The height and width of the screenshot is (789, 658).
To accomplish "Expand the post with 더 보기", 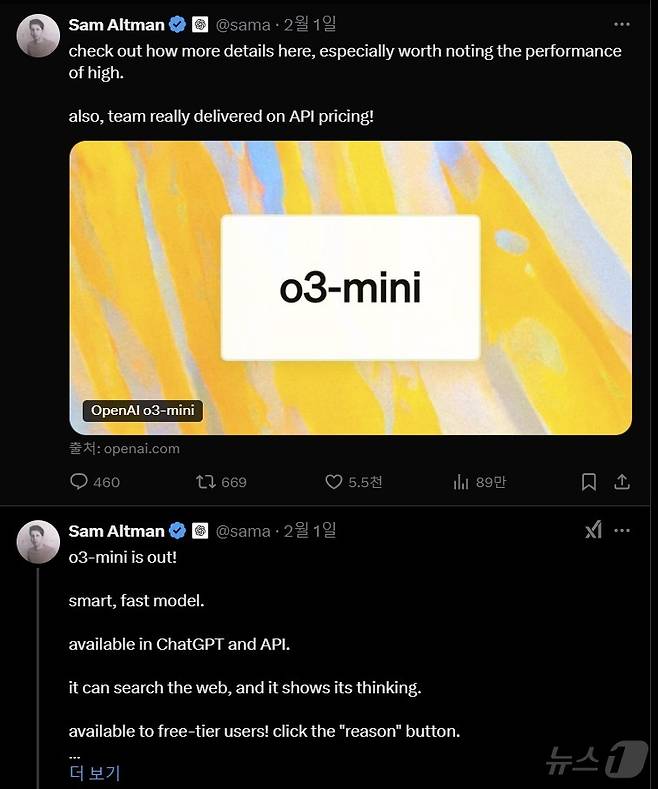I will [x=94, y=772].
